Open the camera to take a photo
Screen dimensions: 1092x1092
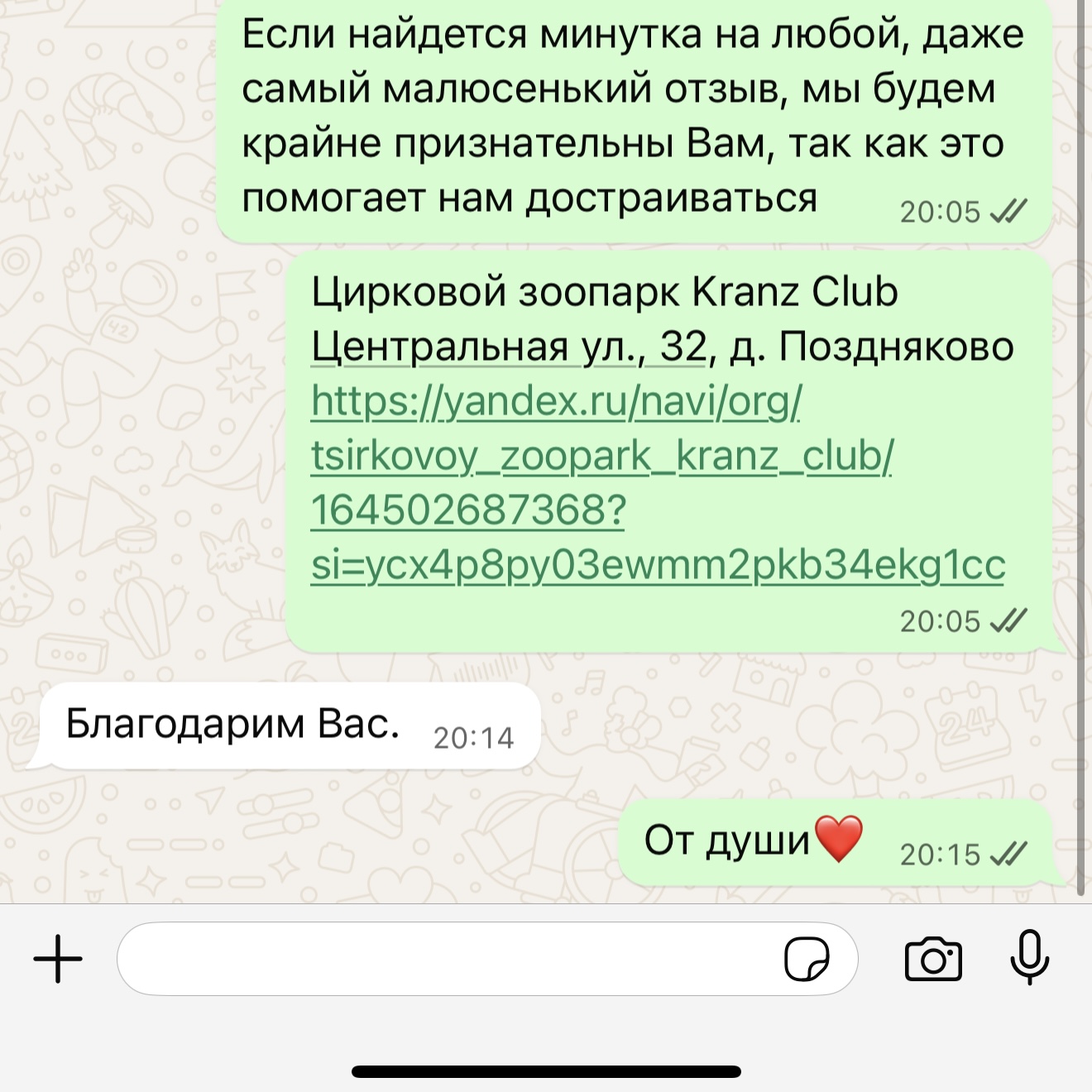(933, 959)
